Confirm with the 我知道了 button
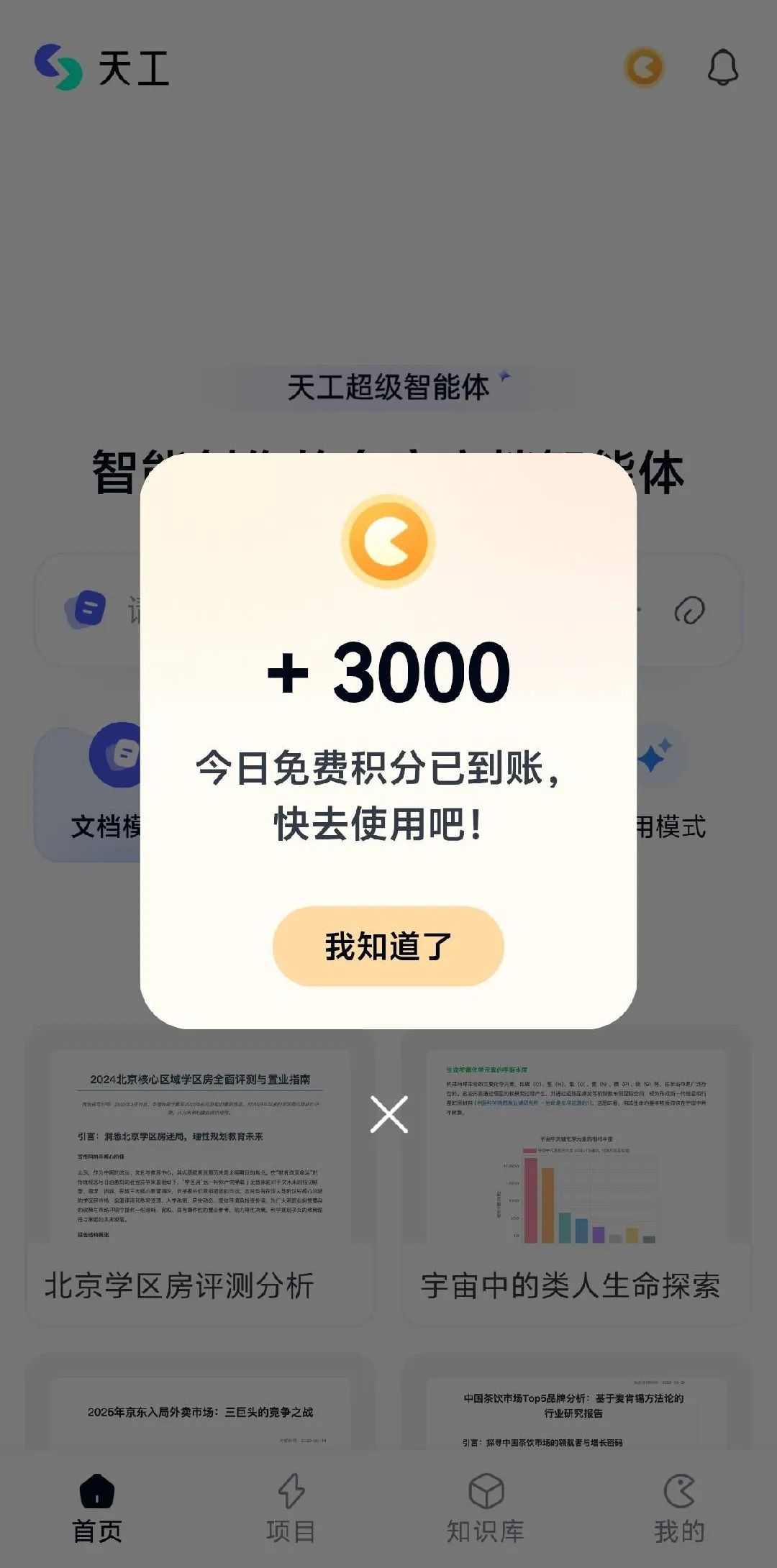 point(388,946)
